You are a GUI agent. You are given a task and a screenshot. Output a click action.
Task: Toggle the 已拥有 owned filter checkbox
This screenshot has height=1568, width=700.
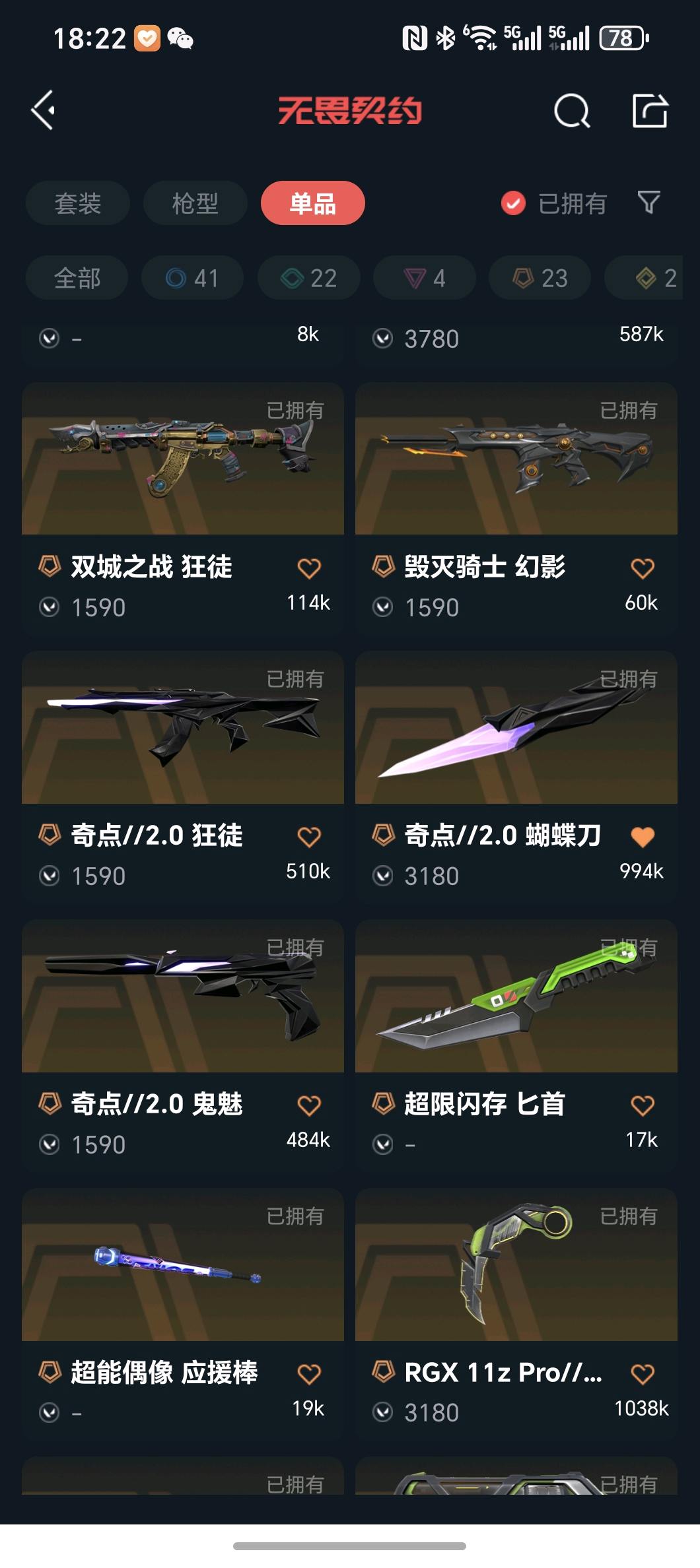coord(513,203)
